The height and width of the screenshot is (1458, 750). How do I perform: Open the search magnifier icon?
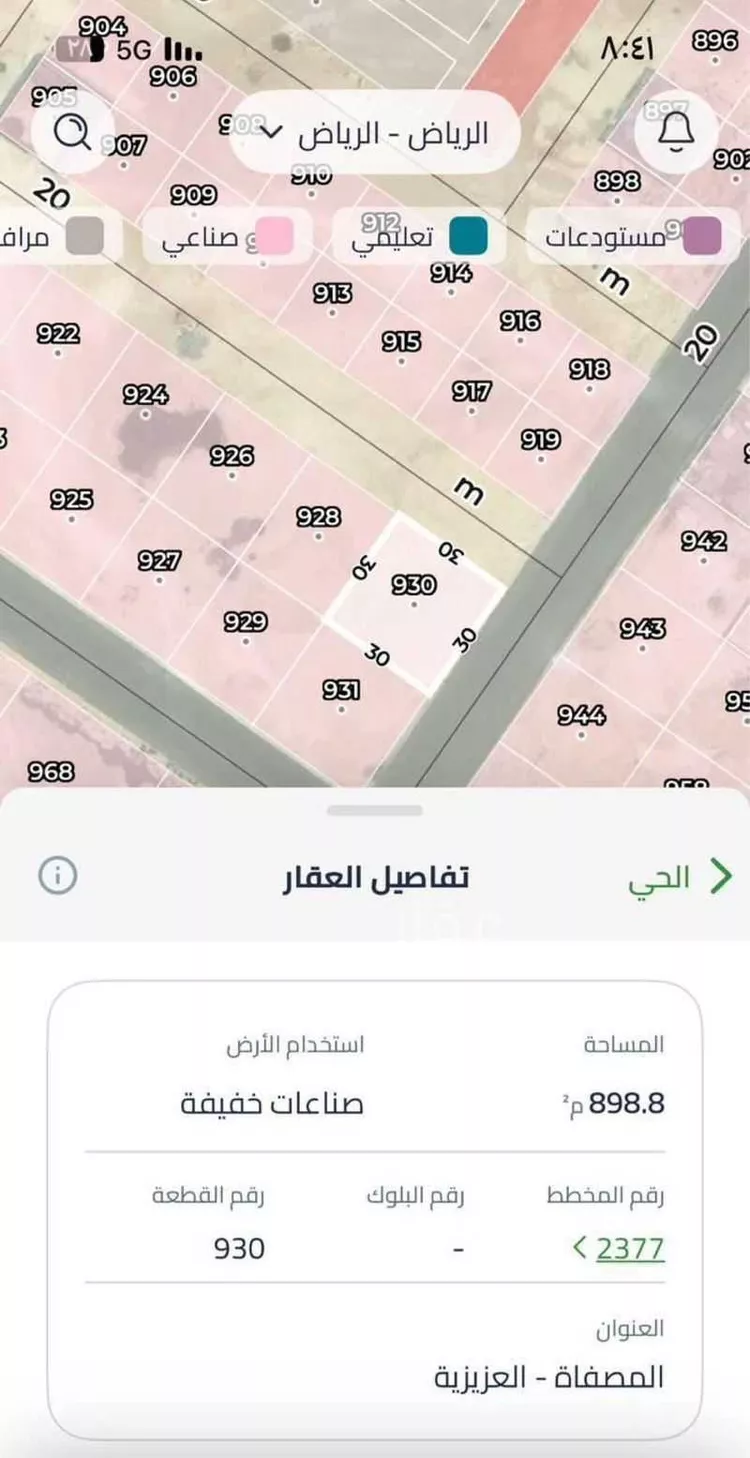[72, 131]
